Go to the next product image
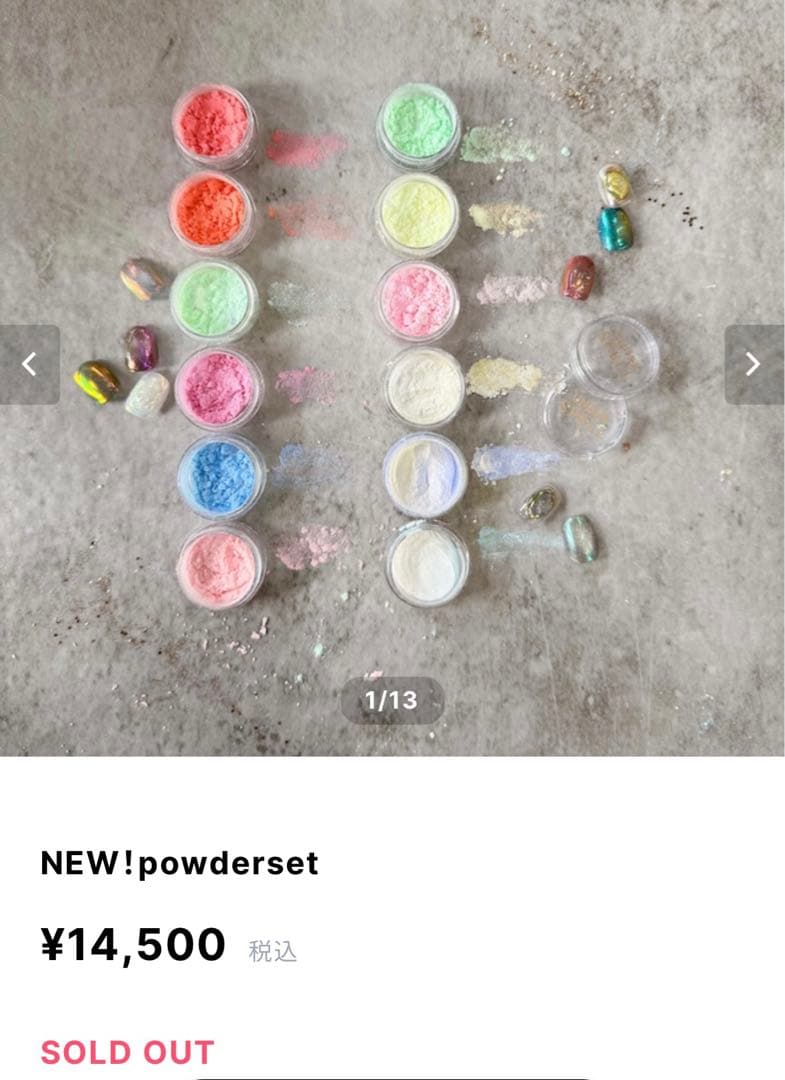The image size is (785, 1080). [754, 365]
